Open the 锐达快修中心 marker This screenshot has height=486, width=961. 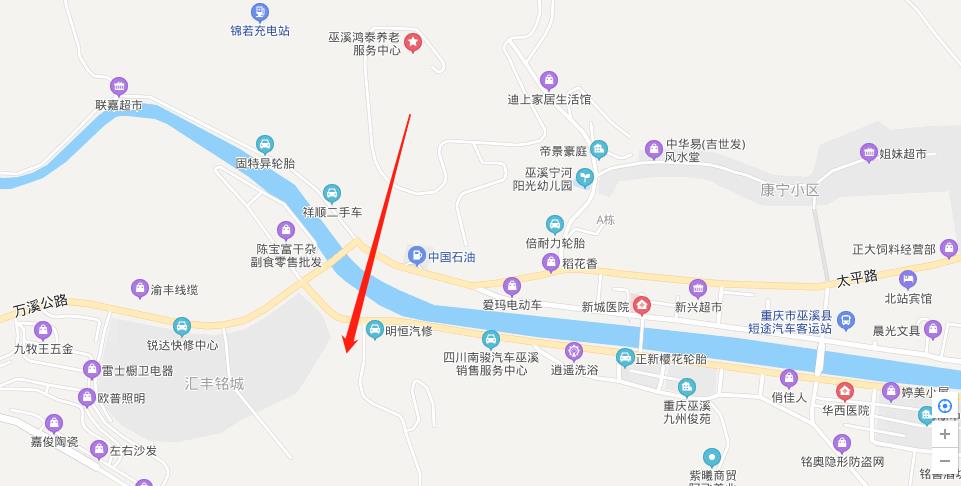182,326
